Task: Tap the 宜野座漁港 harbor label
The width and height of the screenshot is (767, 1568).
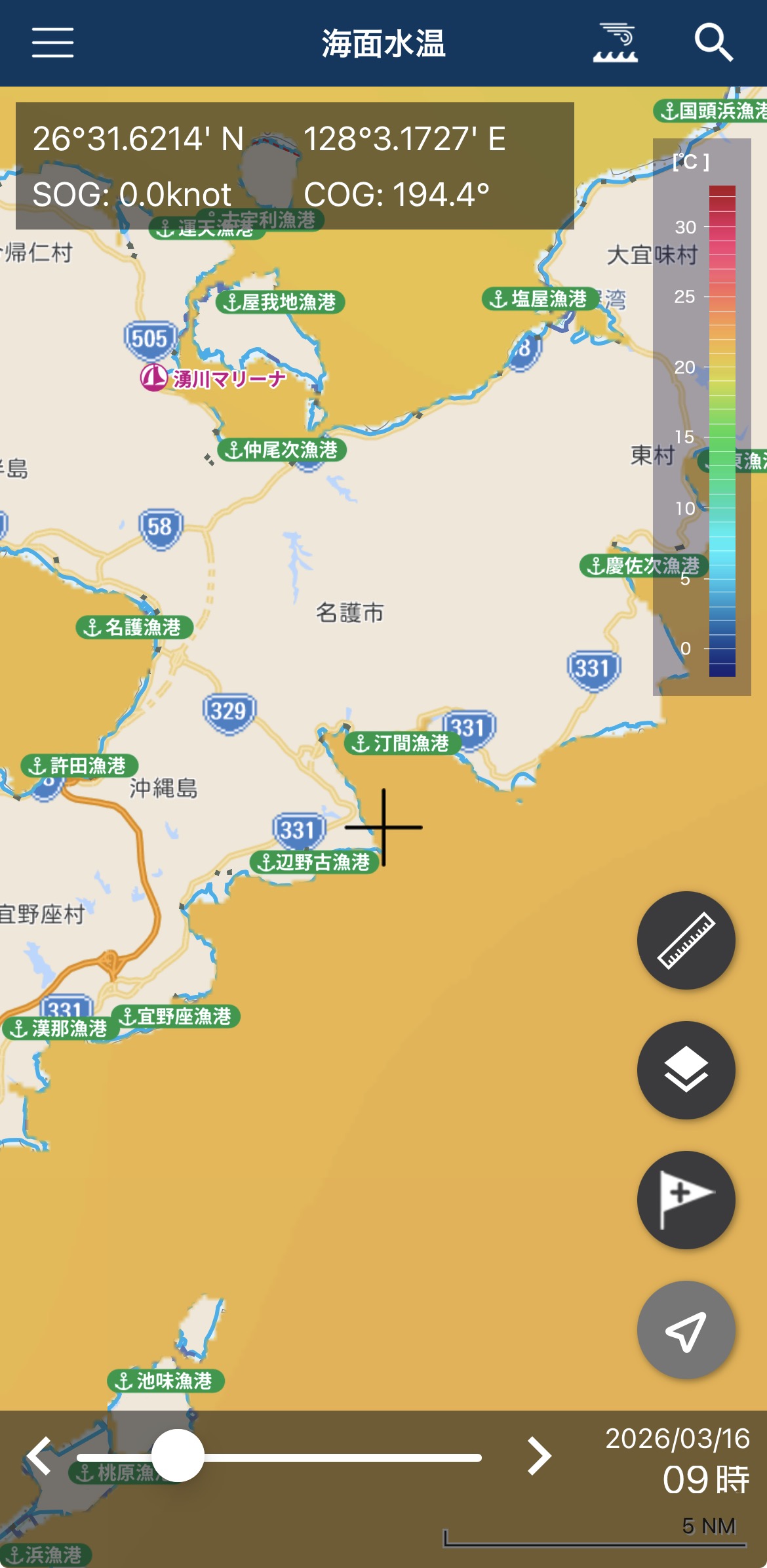Action: [176, 1016]
